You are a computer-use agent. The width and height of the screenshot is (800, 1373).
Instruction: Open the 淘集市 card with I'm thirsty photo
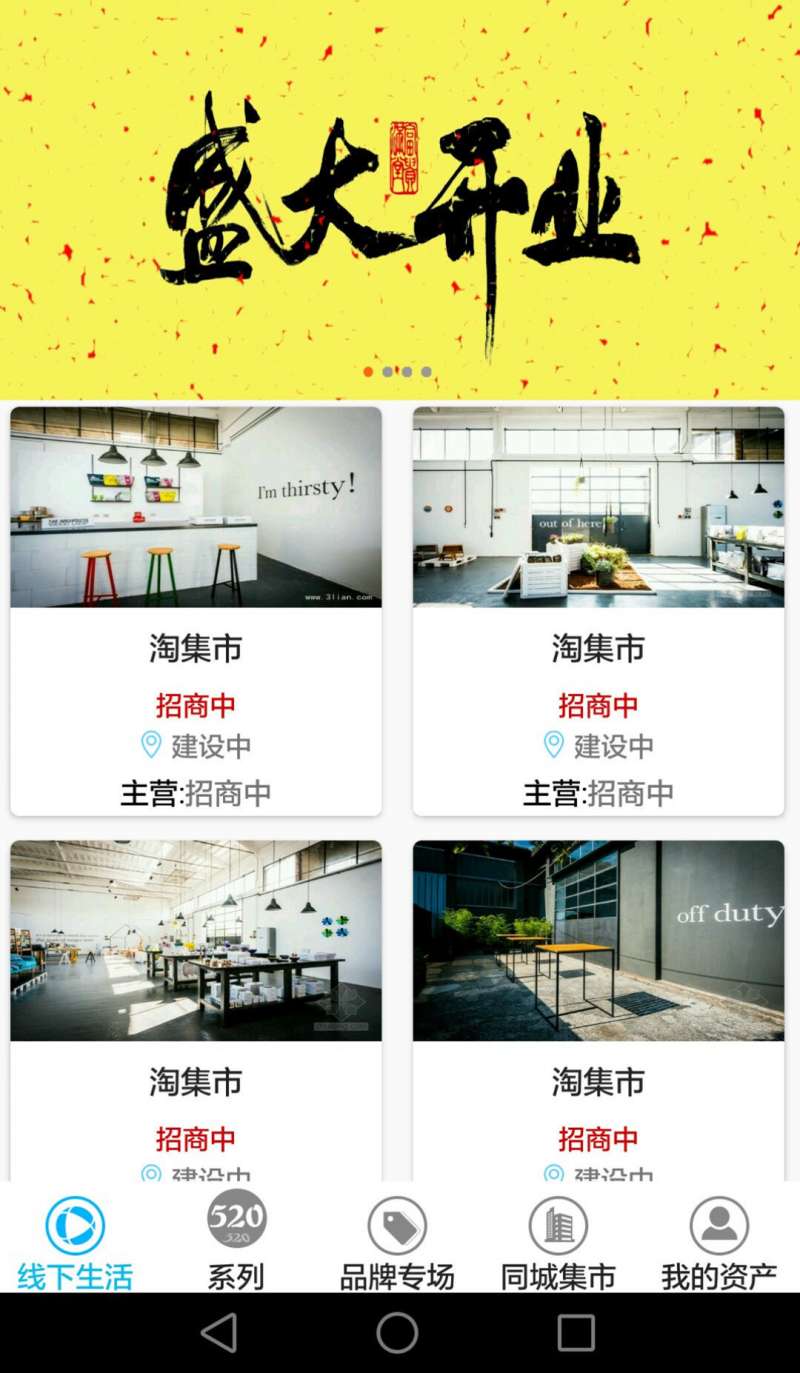(196, 610)
